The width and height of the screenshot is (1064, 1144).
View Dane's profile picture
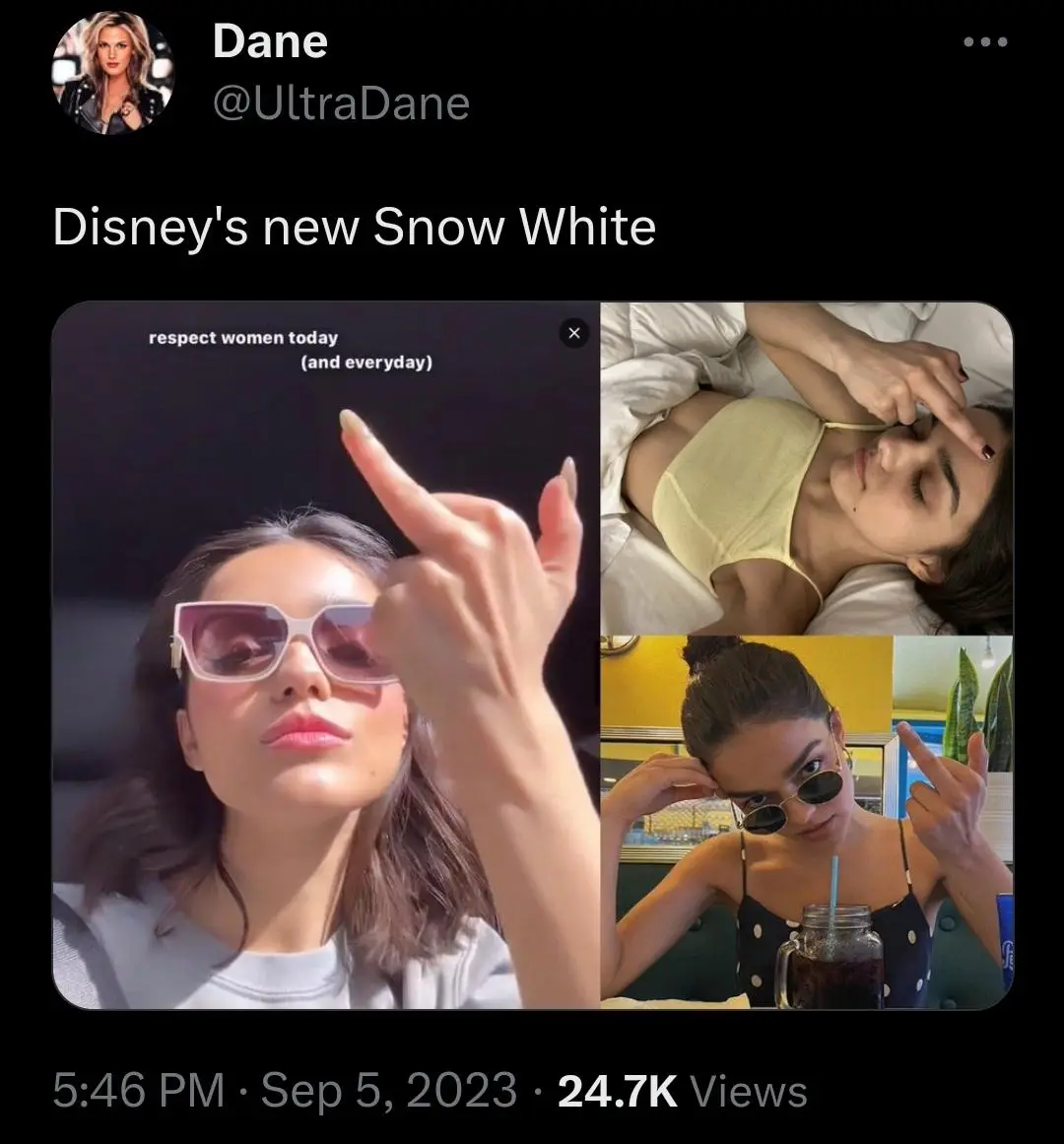click(112, 75)
